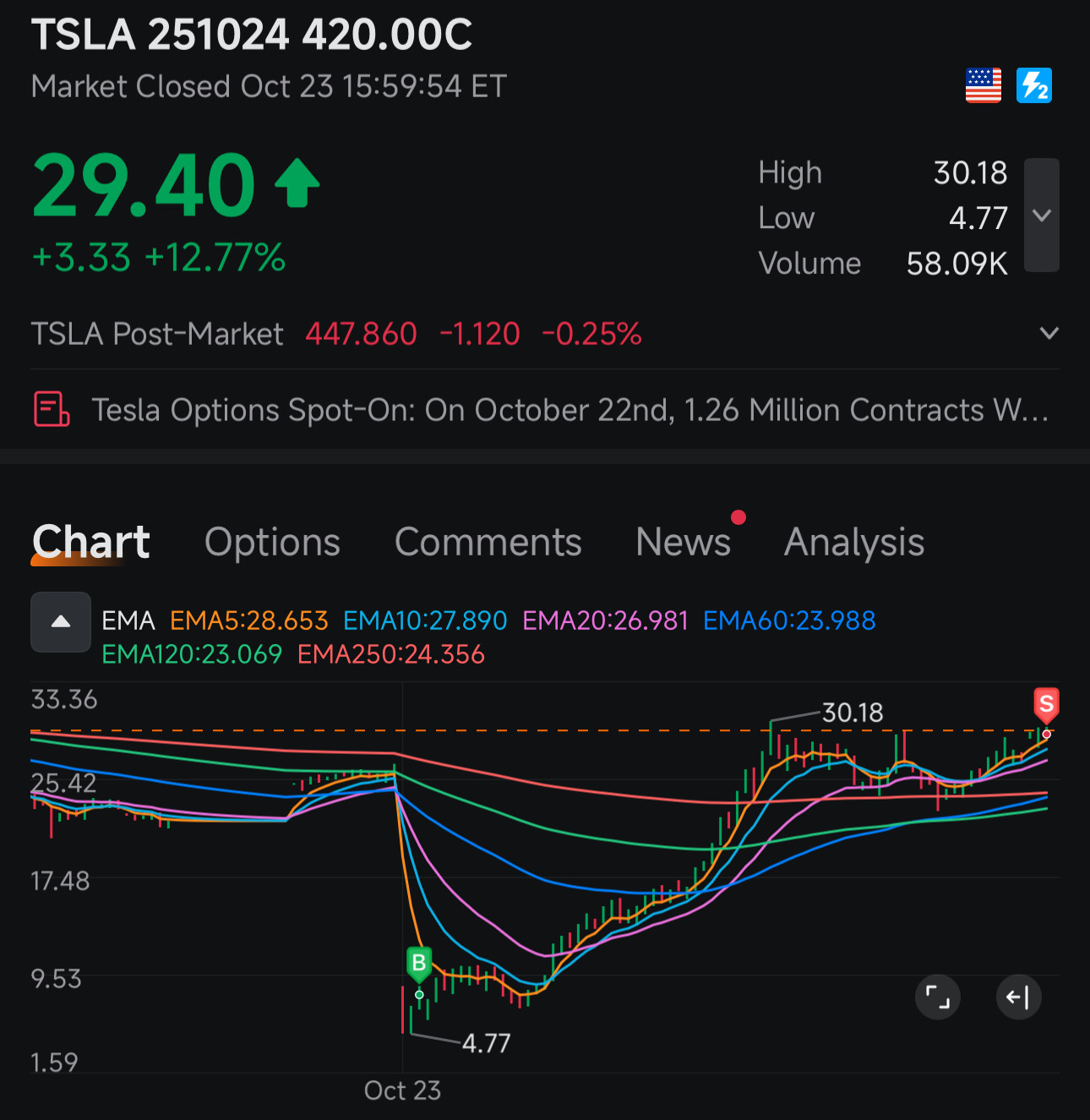Viewport: 1090px width, 1120px height.
Task: Tap the US market flag icon
Action: 984,85
